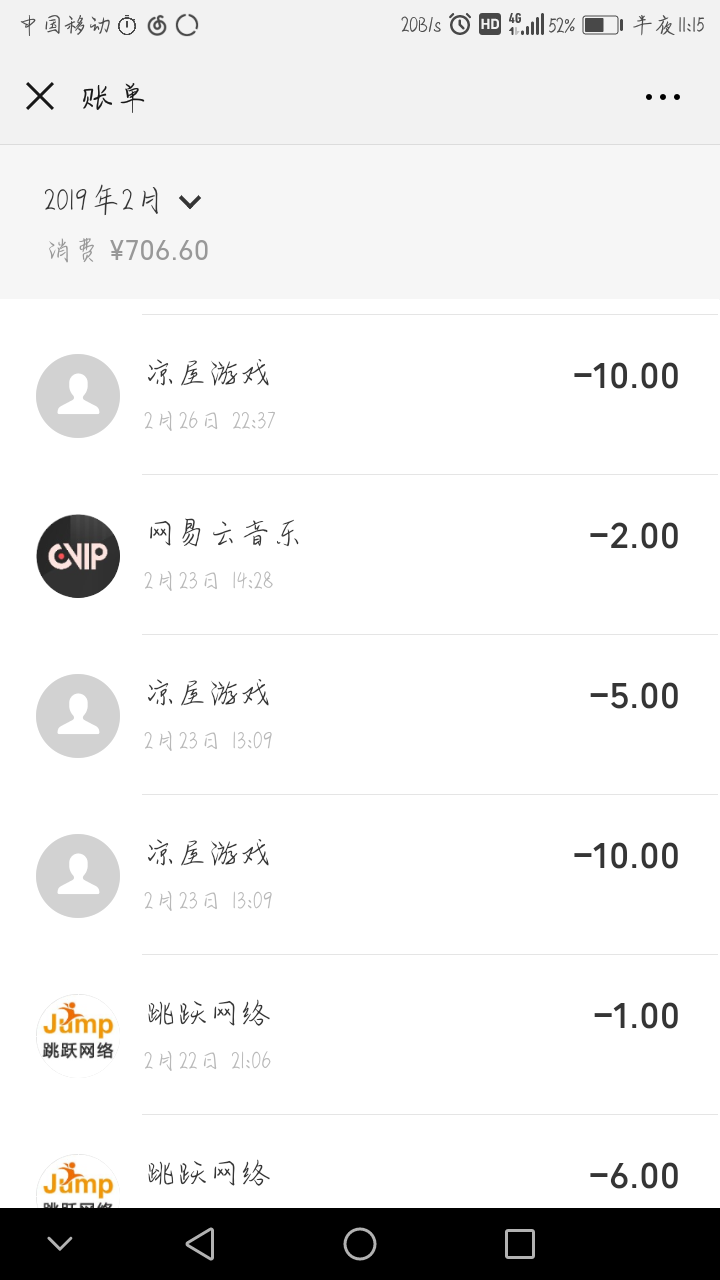Close the 账单 page

pos(40,97)
